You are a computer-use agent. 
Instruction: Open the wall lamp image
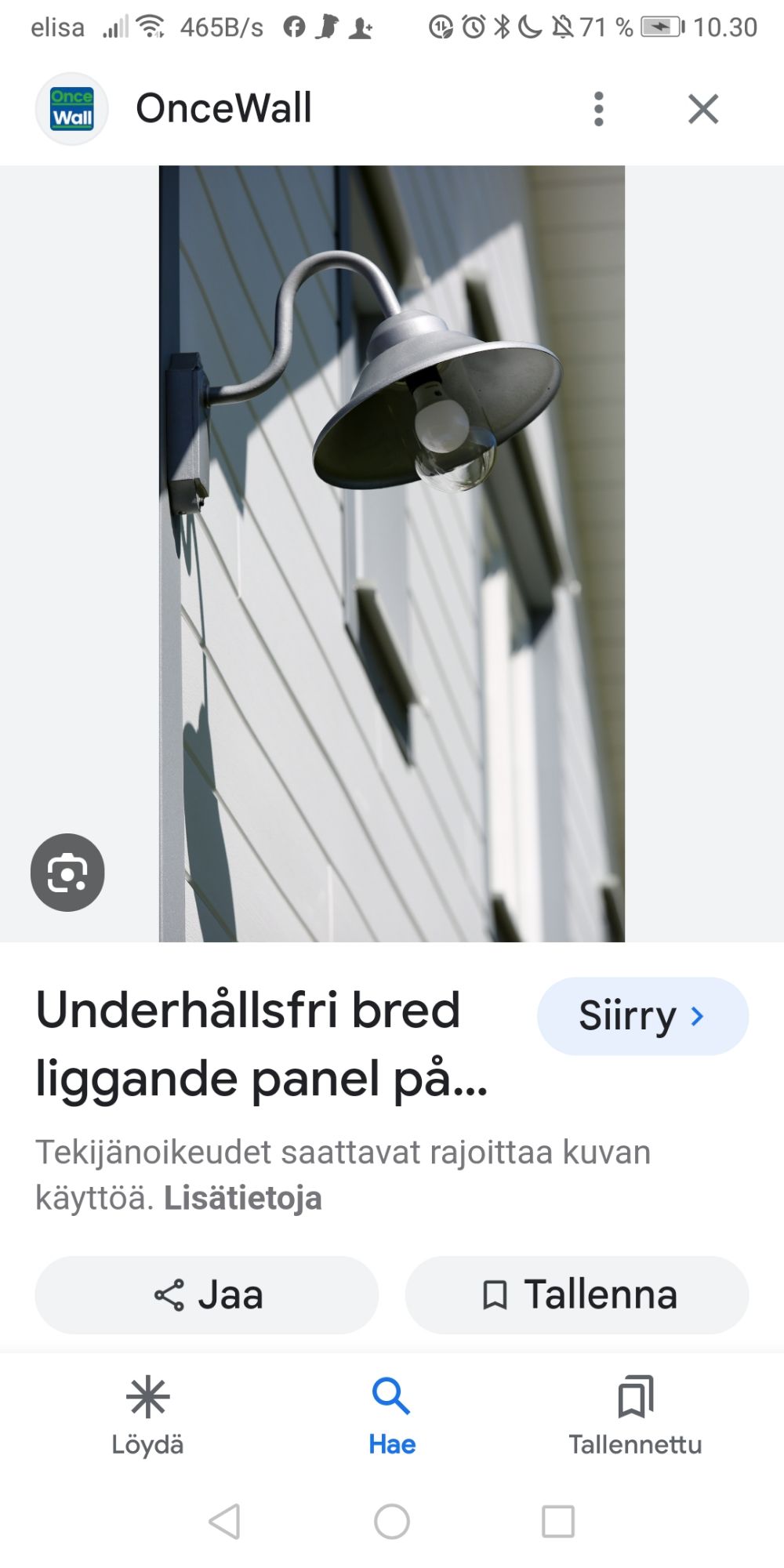click(392, 553)
